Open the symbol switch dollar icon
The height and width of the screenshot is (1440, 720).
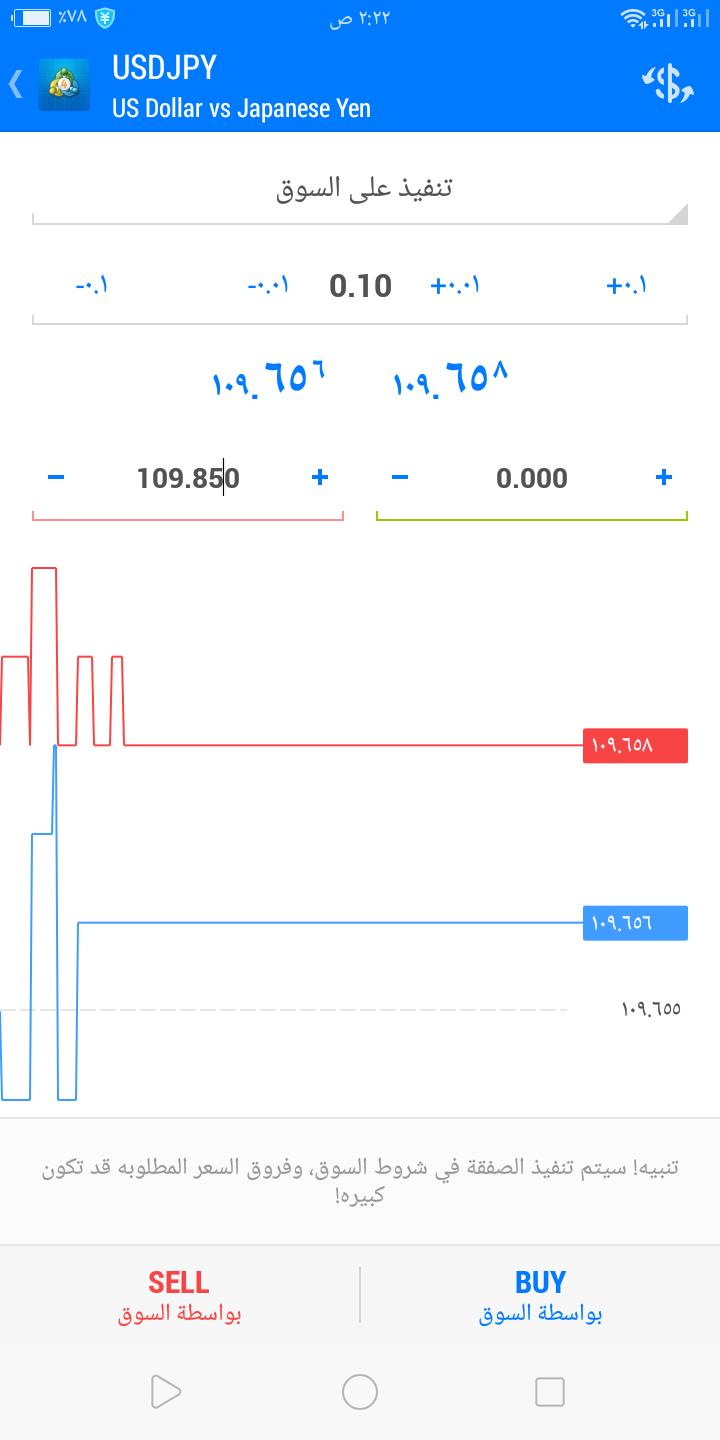point(668,84)
